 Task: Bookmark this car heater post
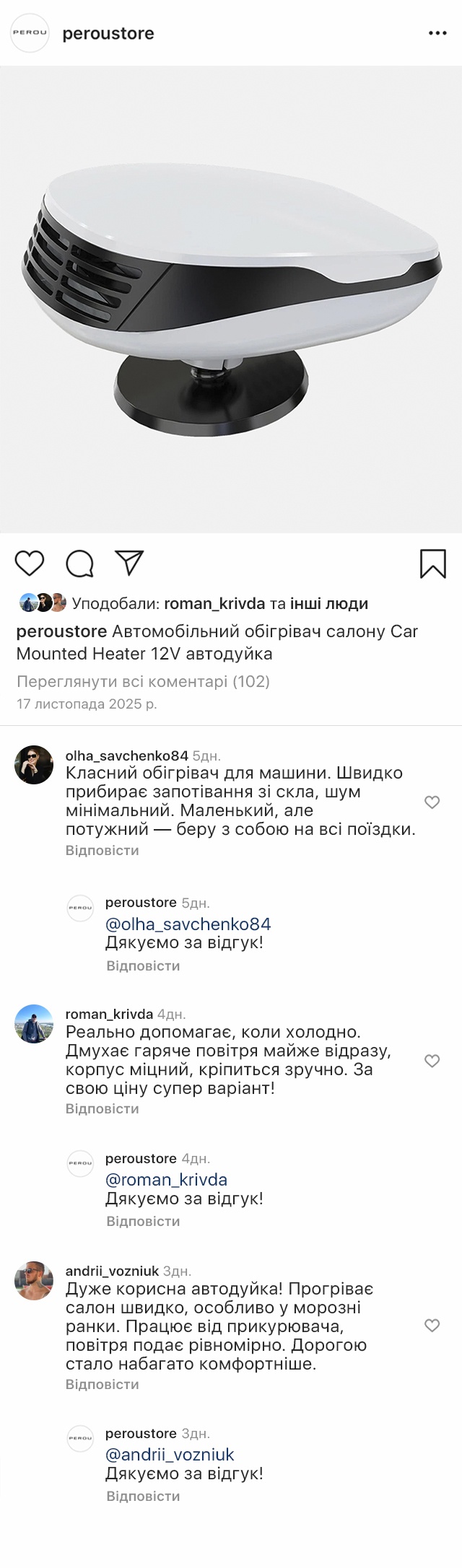pyautogui.click(x=432, y=564)
